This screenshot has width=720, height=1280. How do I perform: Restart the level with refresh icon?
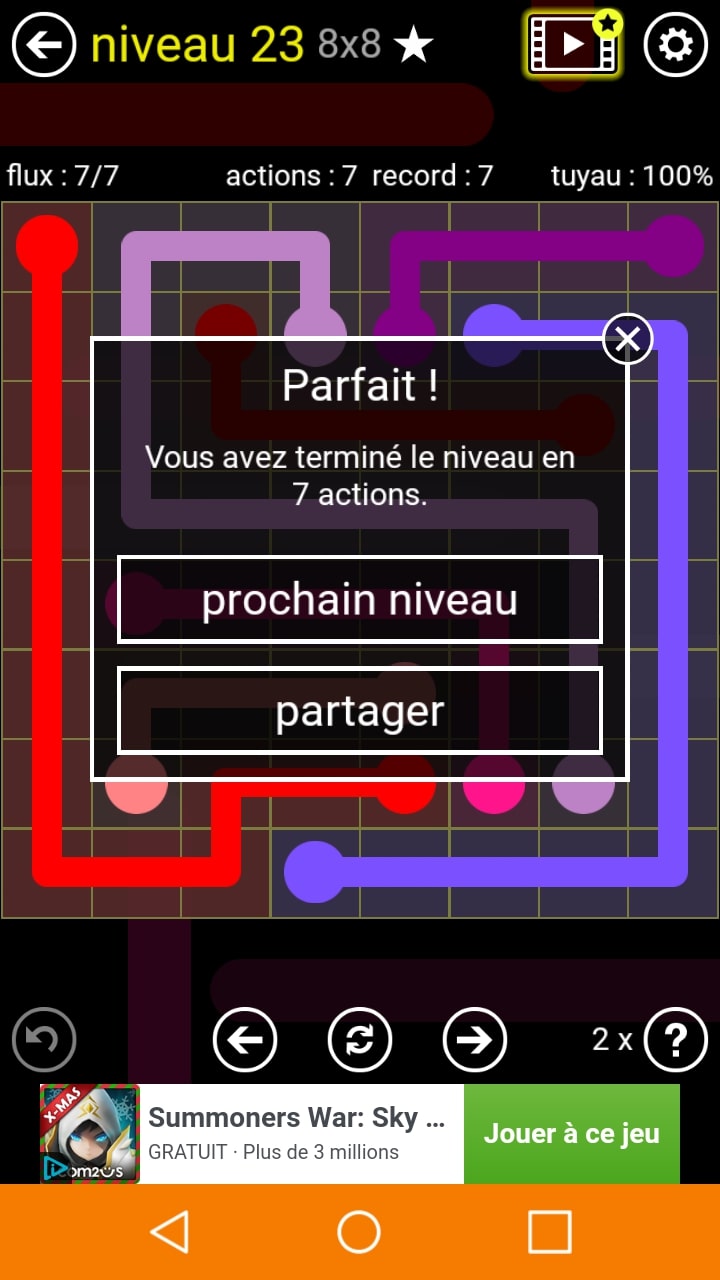click(360, 1040)
